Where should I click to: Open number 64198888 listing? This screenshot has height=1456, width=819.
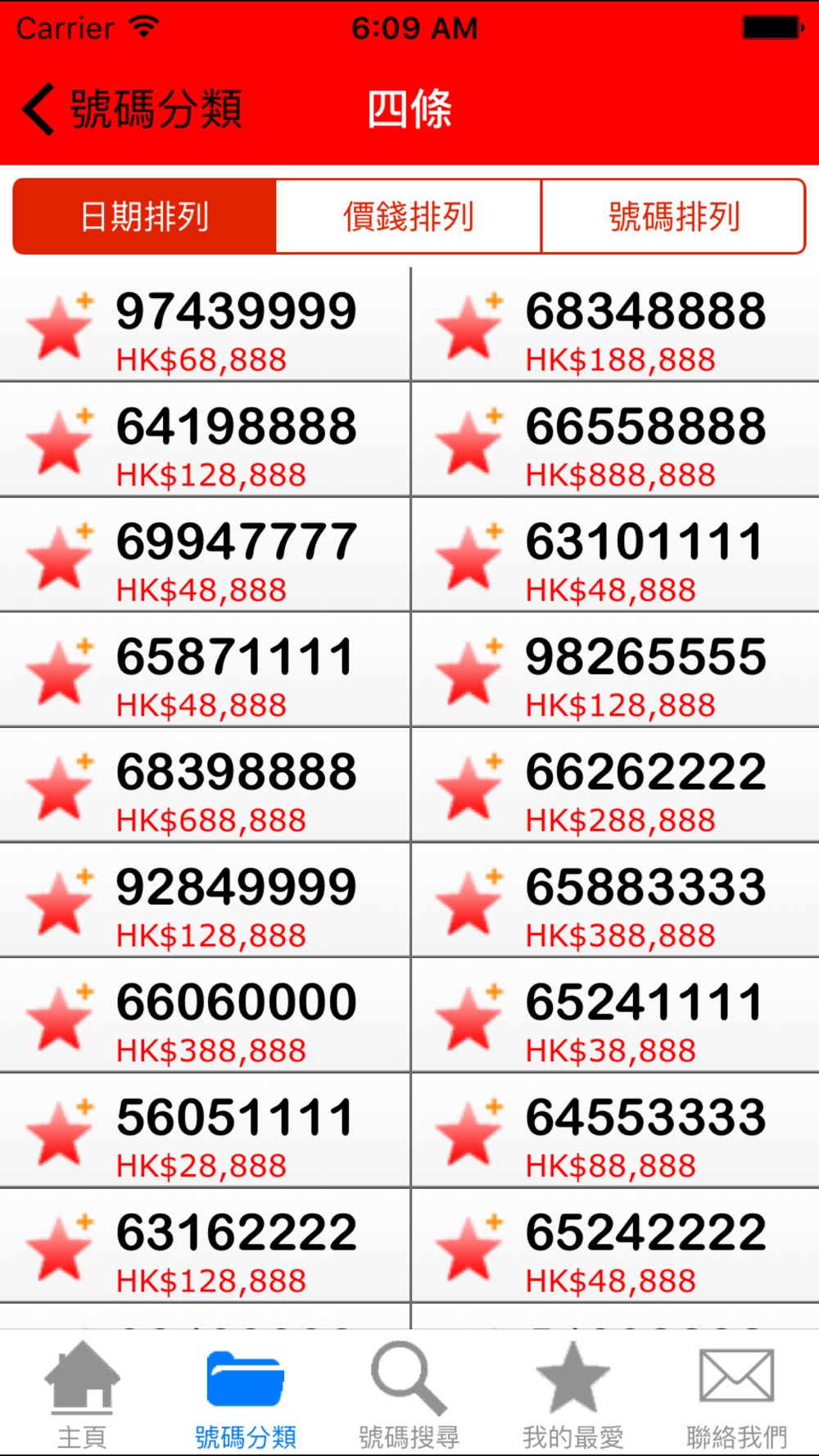[205, 440]
